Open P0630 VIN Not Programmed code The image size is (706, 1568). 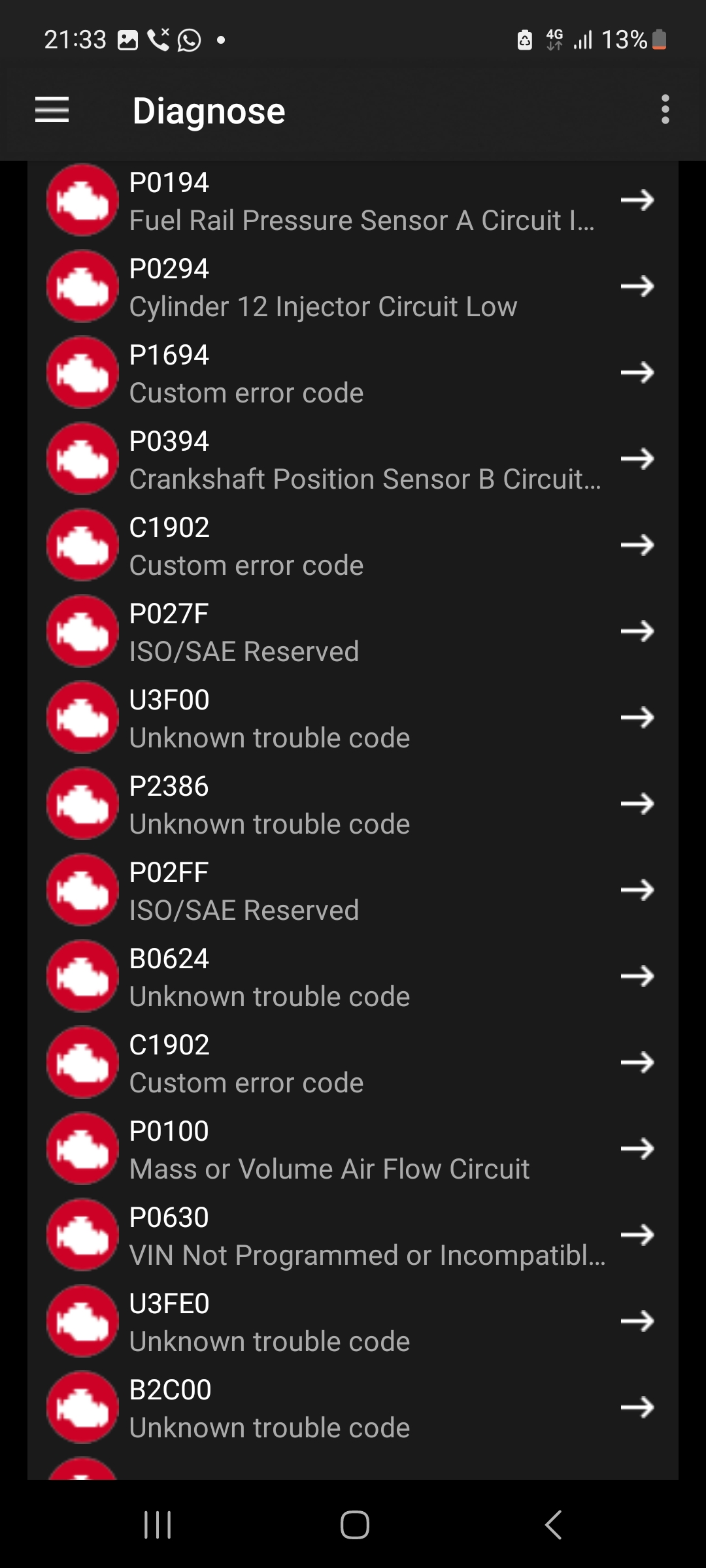pos(353,1235)
